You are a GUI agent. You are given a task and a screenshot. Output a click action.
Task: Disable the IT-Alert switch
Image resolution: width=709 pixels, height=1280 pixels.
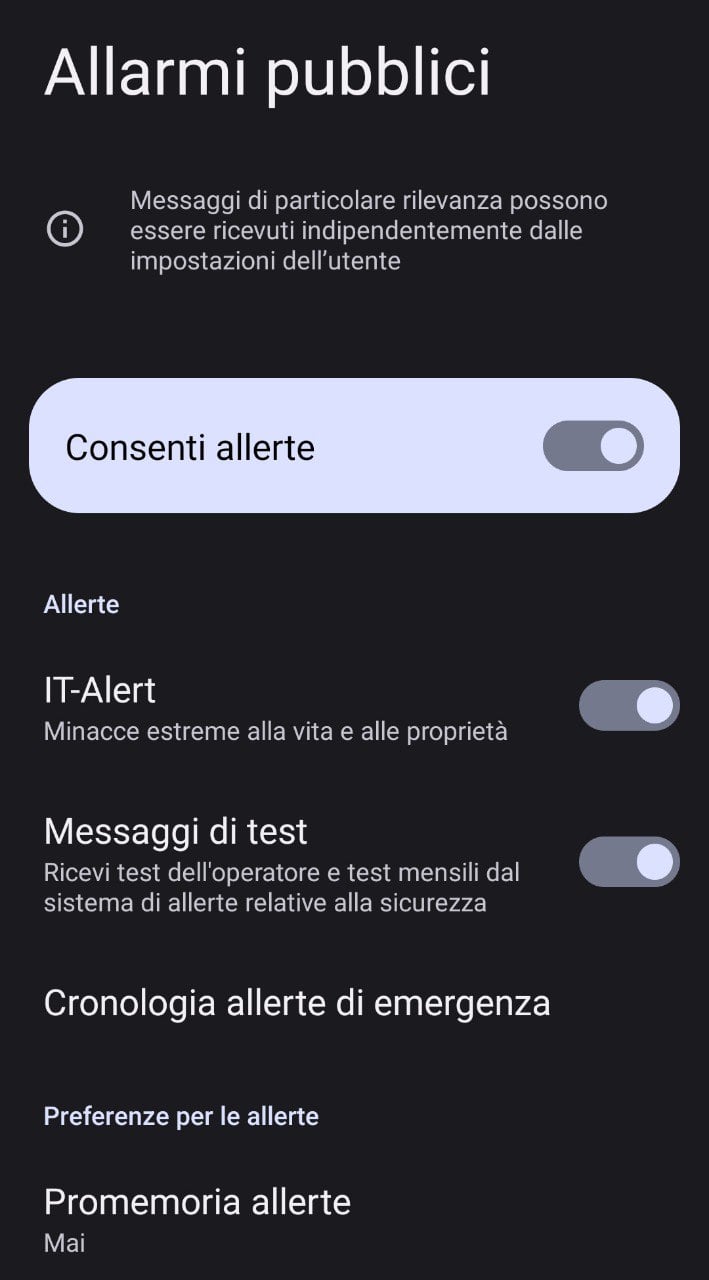pyautogui.click(x=628, y=706)
